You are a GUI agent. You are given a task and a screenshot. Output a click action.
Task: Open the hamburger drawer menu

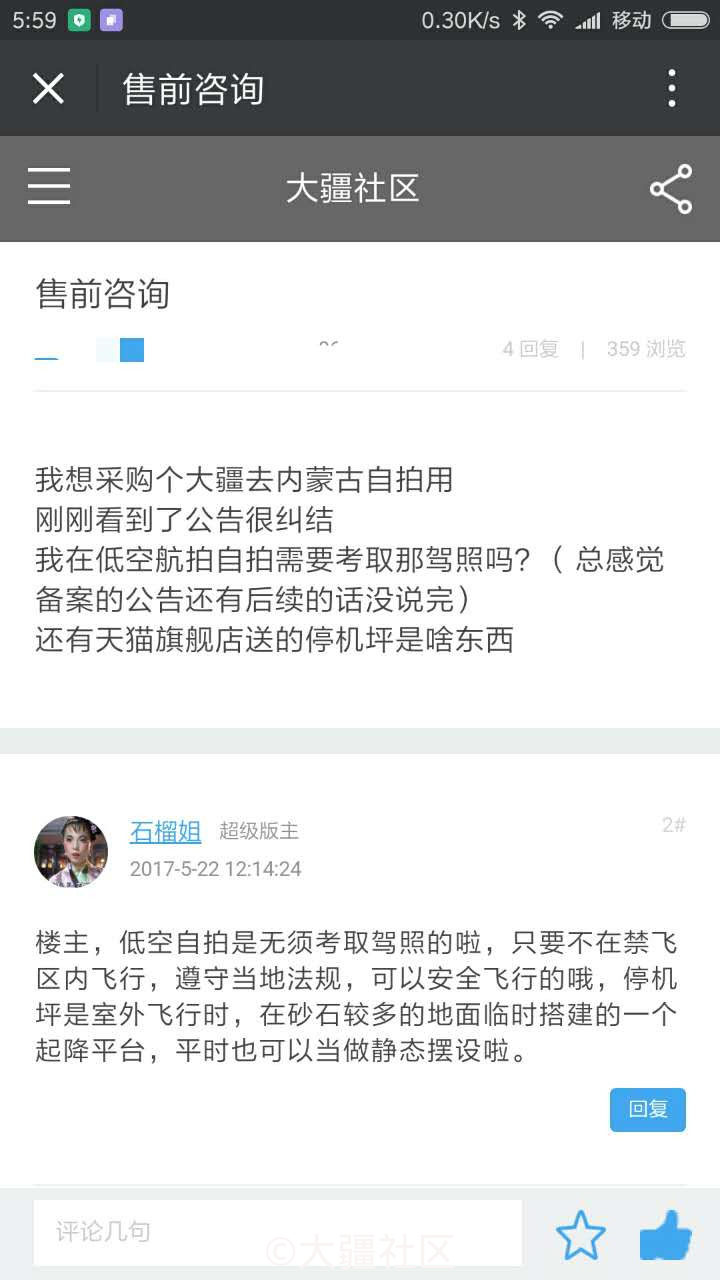(49, 188)
